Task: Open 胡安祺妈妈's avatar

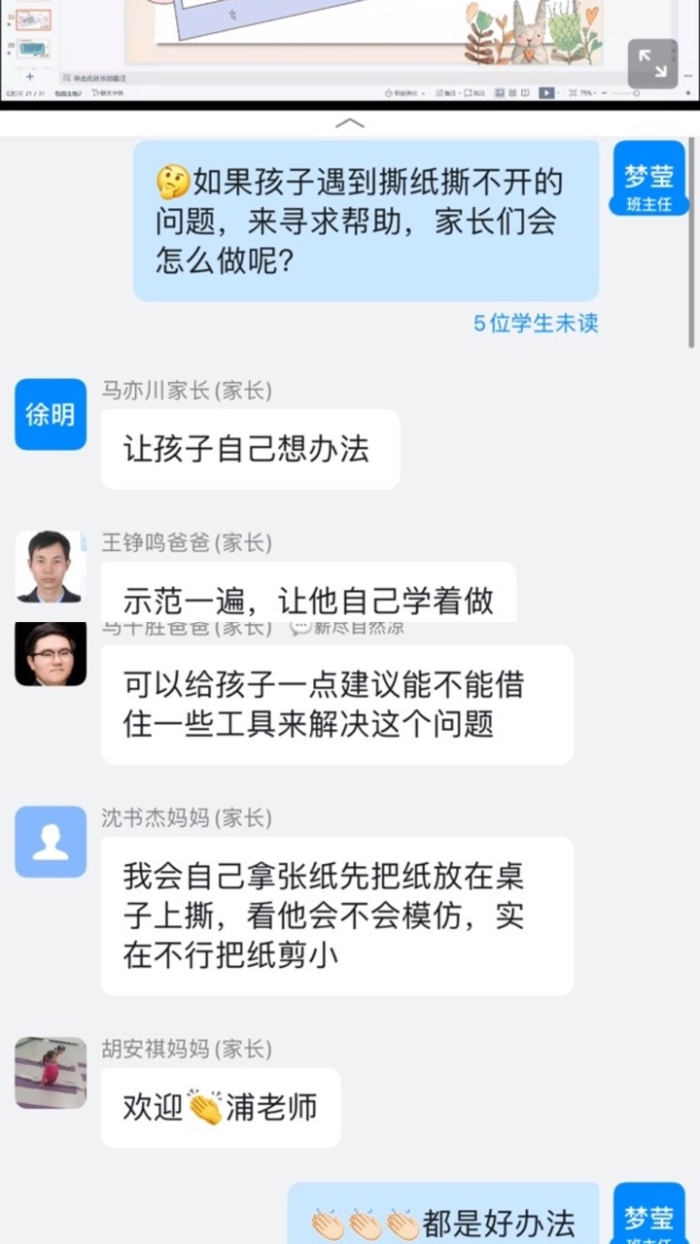Action: tap(50, 1073)
